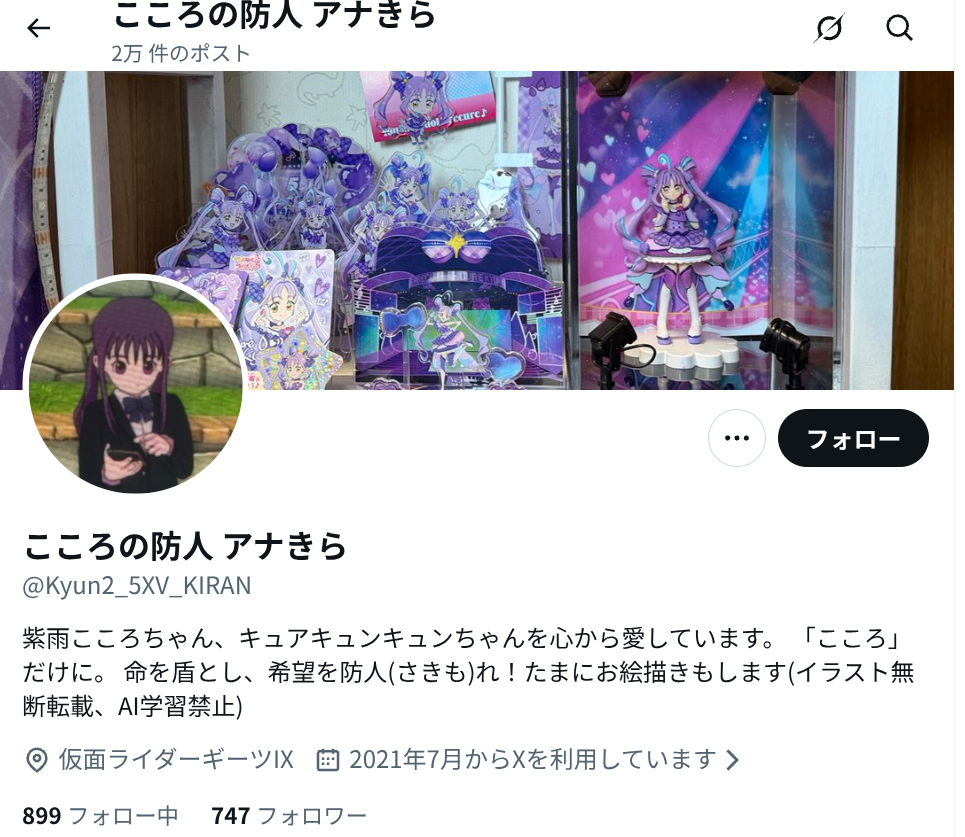Go back using the arrow icon
965x837 pixels.
click(x=38, y=28)
